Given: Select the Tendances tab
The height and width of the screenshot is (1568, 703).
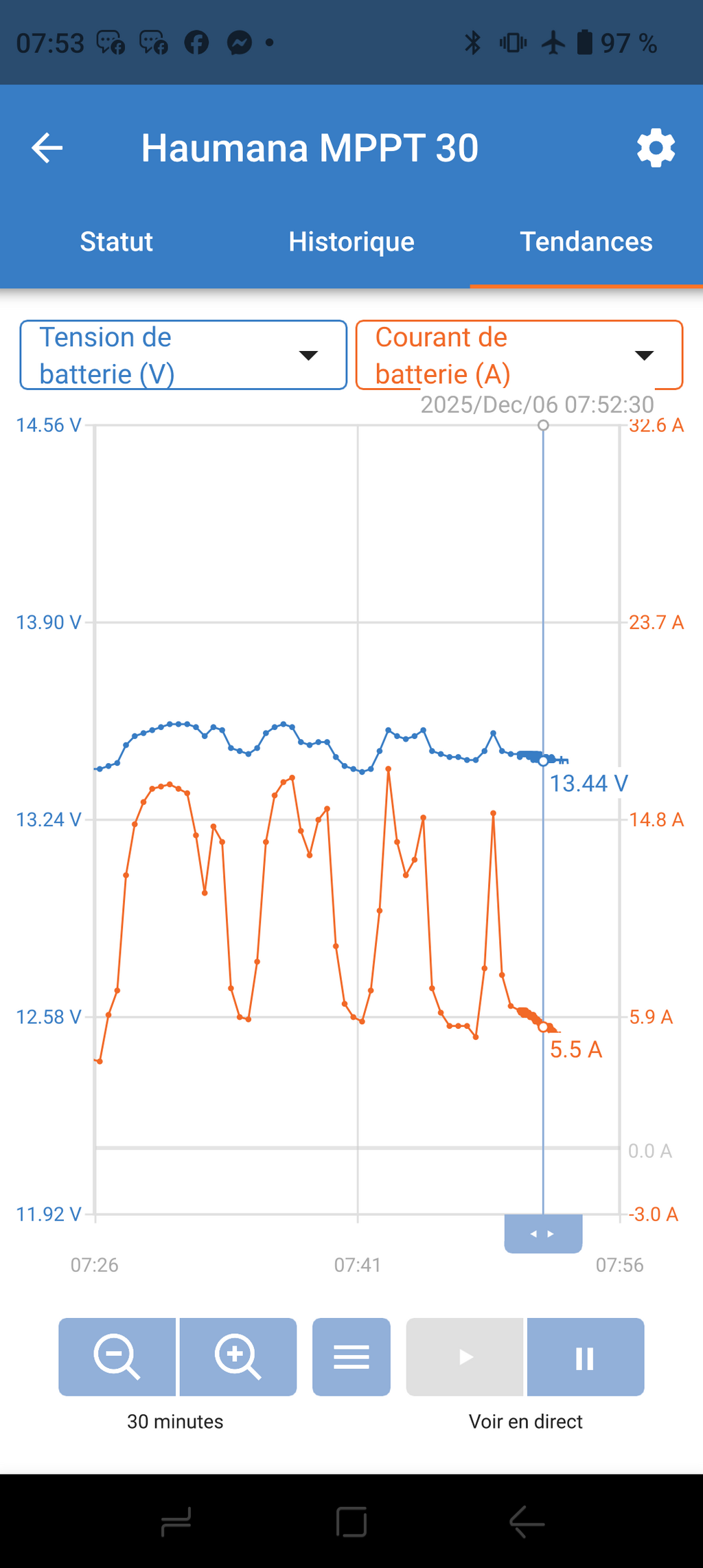Looking at the screenshot, I should [x=586, y=242].
